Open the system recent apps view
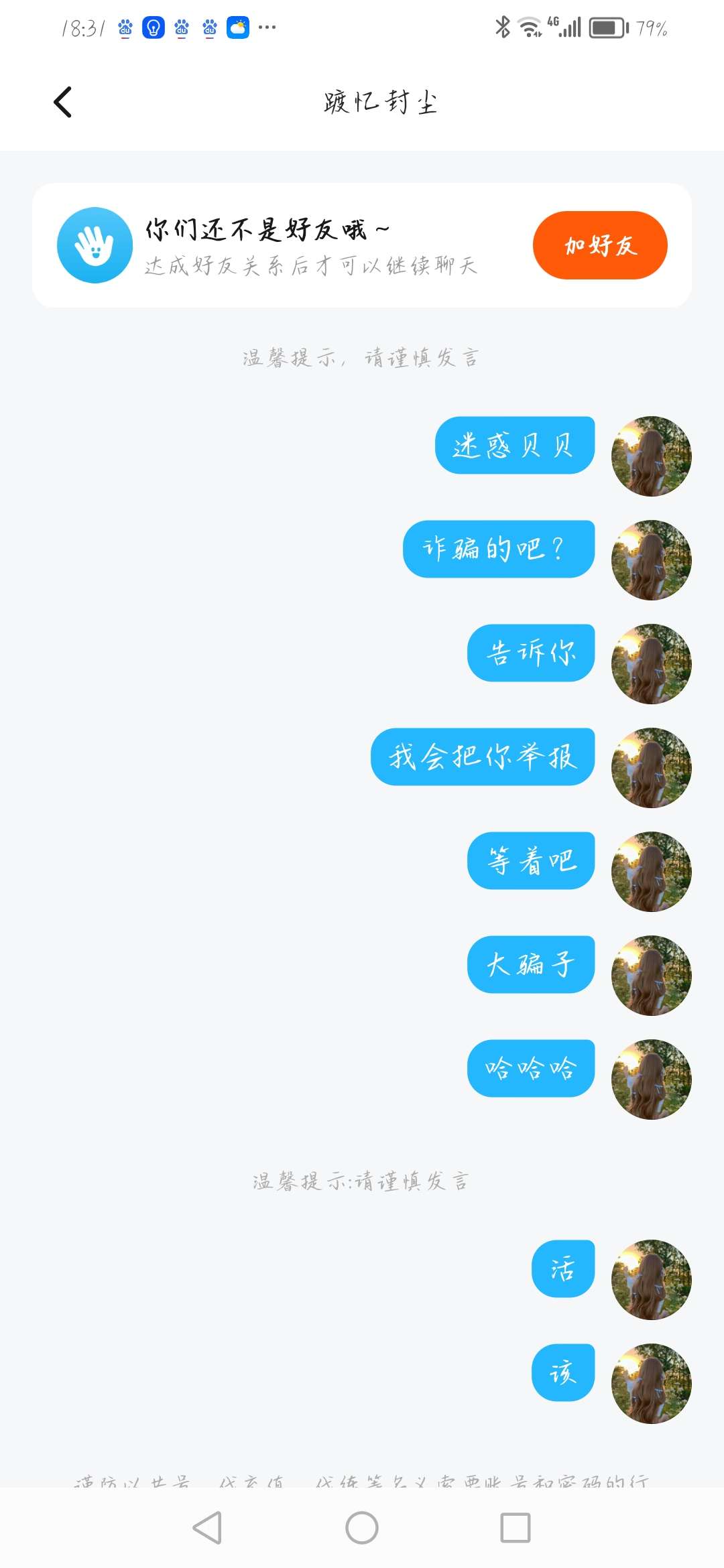The width and height of the screenshot is (724, 1568). point(516,1528)
